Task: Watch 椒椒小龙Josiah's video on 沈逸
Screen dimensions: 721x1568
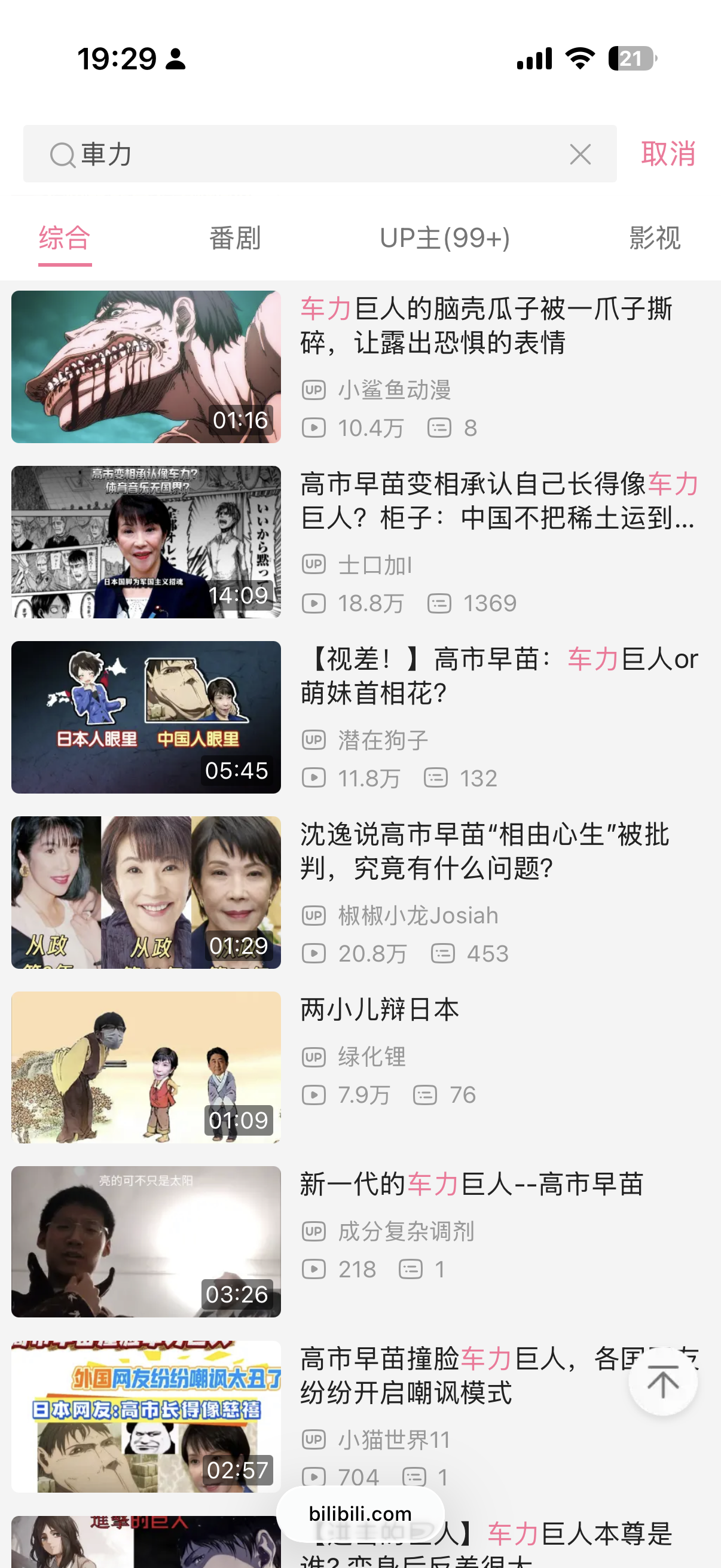Action: coord(485,851)
